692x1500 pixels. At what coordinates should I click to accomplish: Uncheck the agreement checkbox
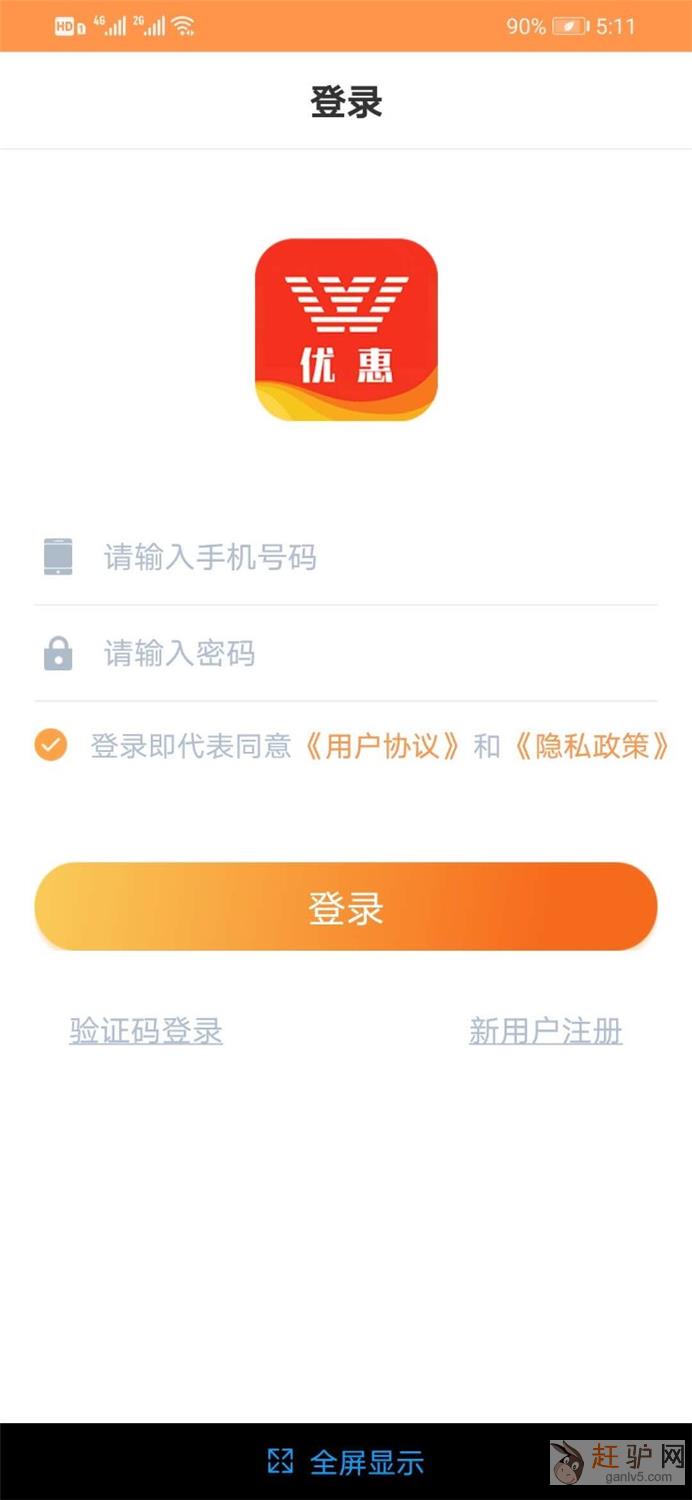[51, 745]
